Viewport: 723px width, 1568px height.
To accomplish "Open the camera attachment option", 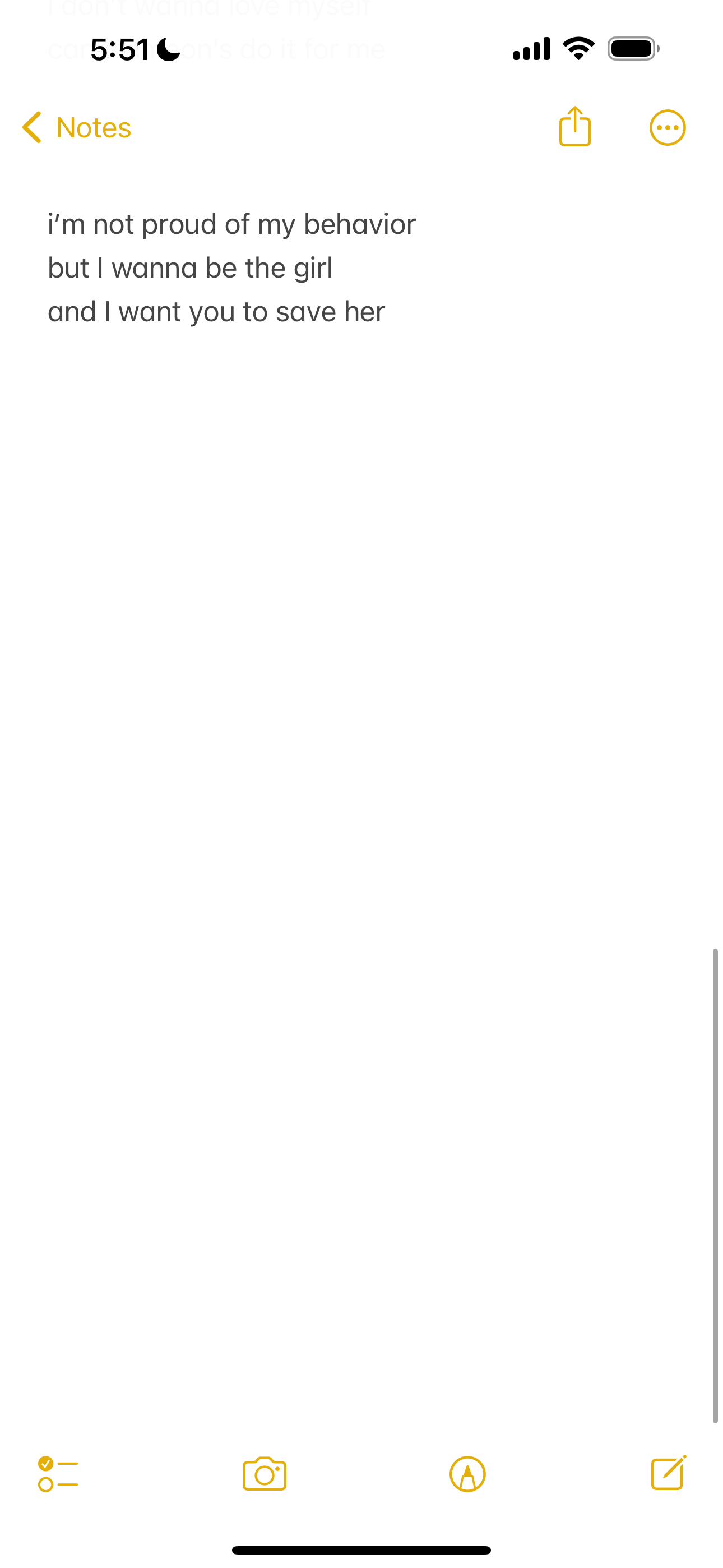I will [264, 1474].
